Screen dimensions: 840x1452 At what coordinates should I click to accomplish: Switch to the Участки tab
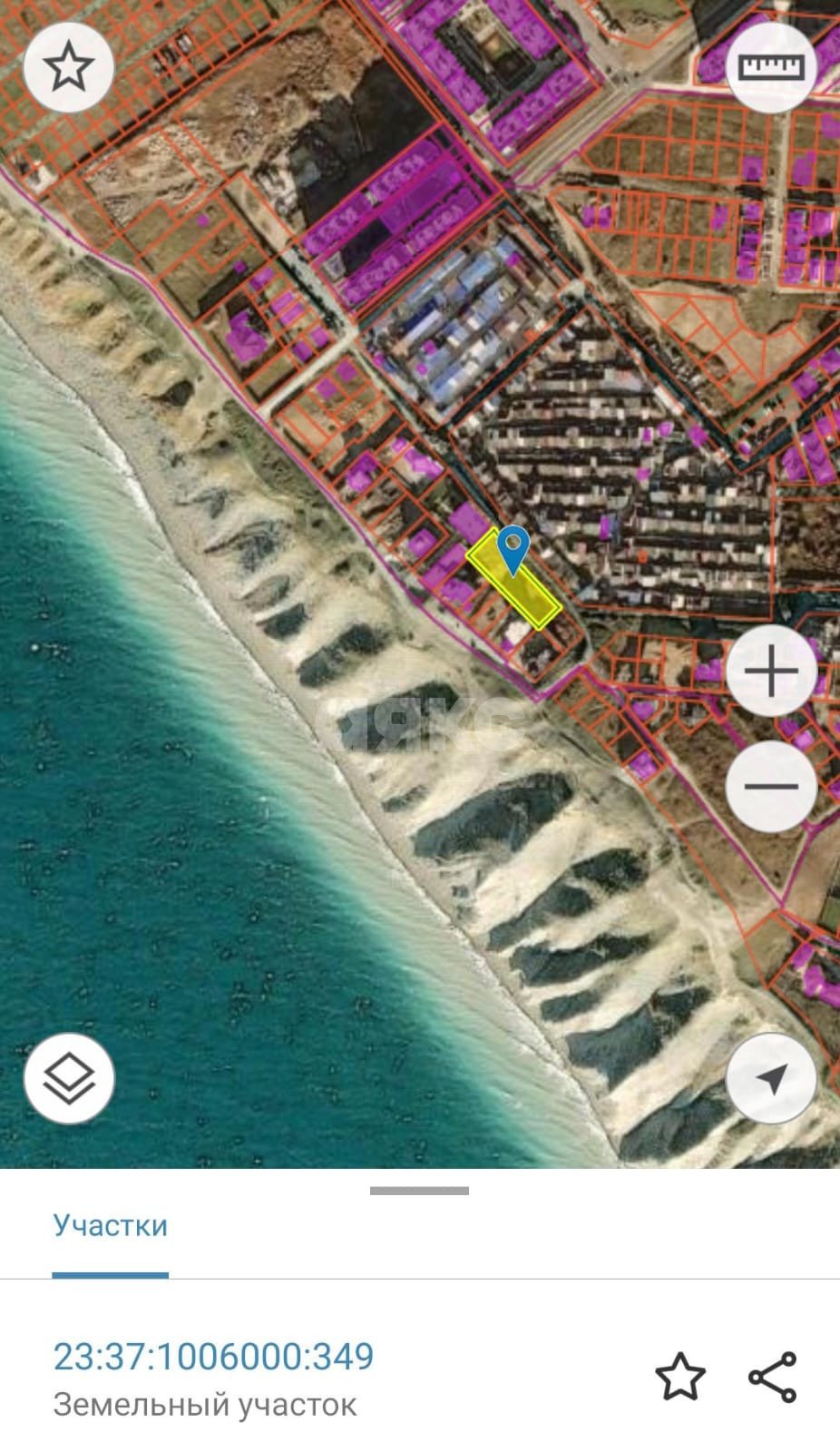pos(110,1225)
